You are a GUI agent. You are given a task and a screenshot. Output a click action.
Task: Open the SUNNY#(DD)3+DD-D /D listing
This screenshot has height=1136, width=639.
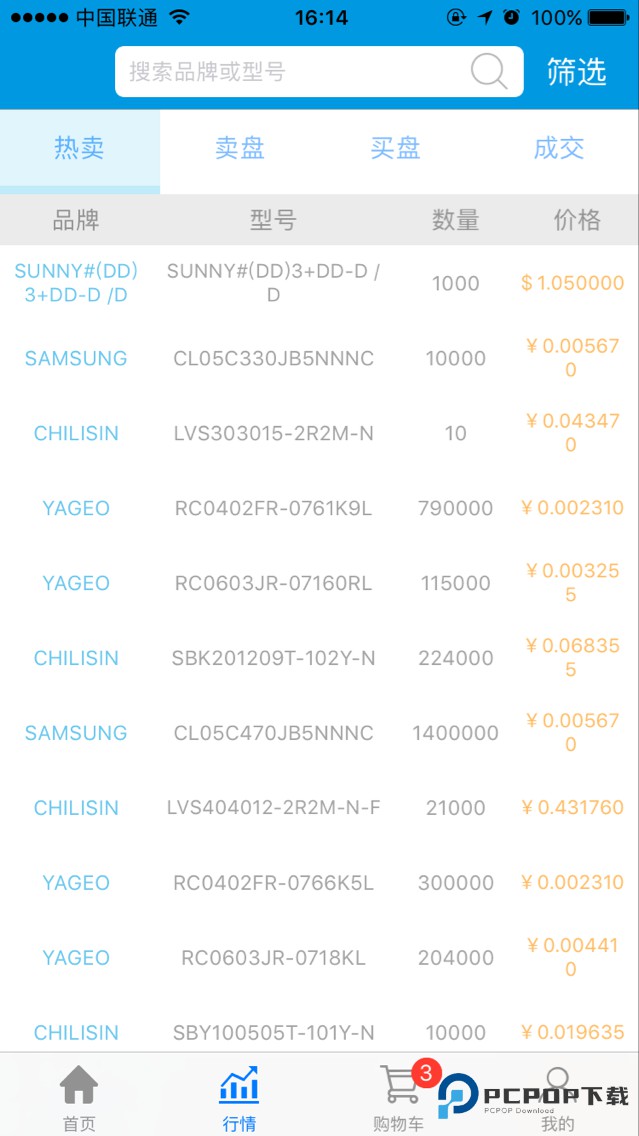pyautogui.click(x=273, y=283)
